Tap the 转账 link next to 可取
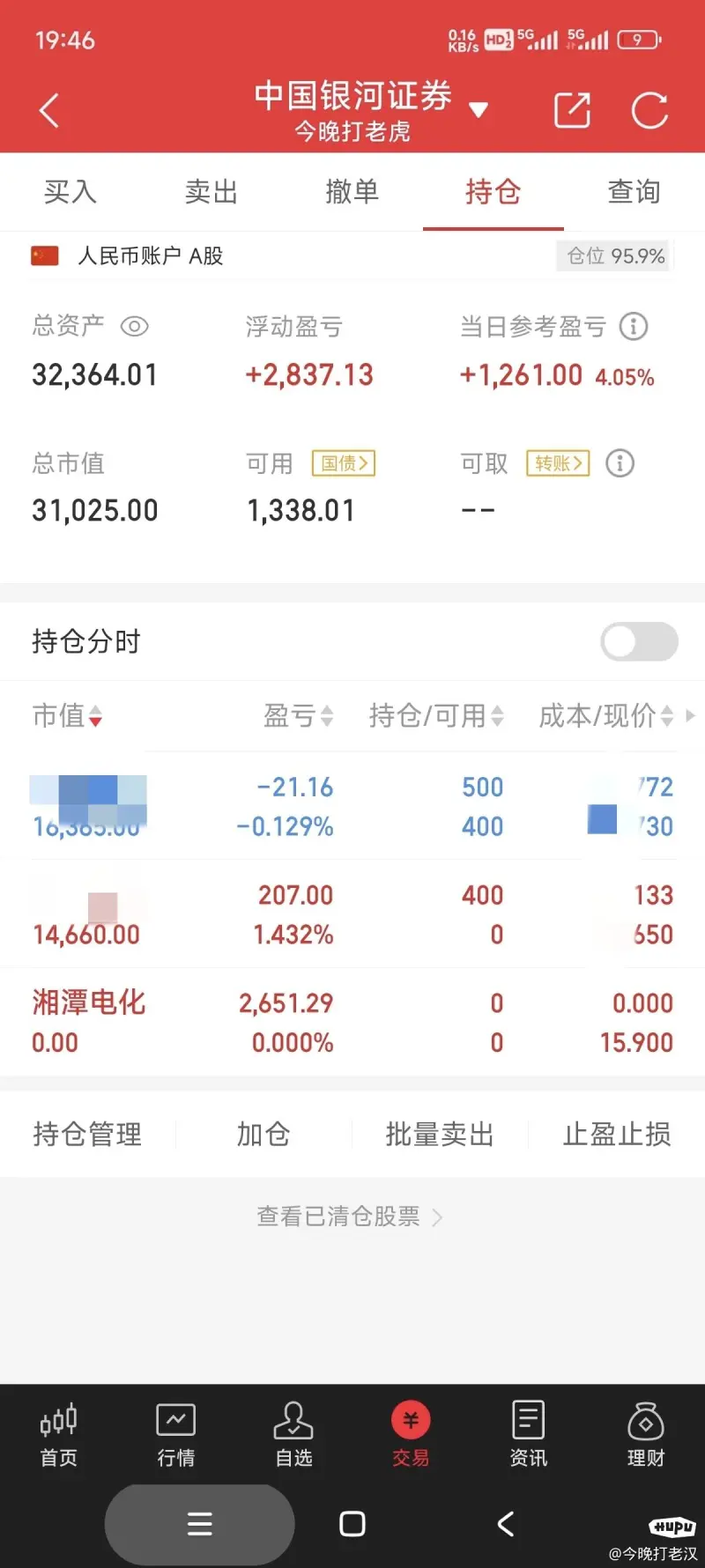The image size is (705, 1568). point(558,463)
